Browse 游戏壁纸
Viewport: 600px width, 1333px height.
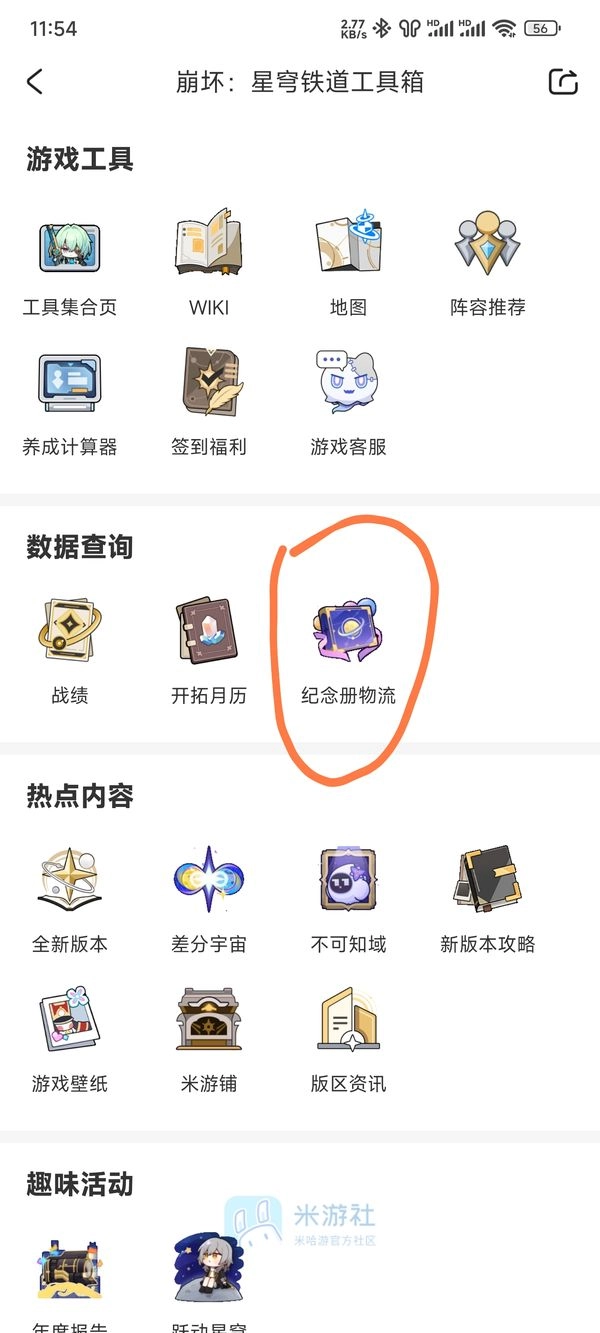[70, 1041]
